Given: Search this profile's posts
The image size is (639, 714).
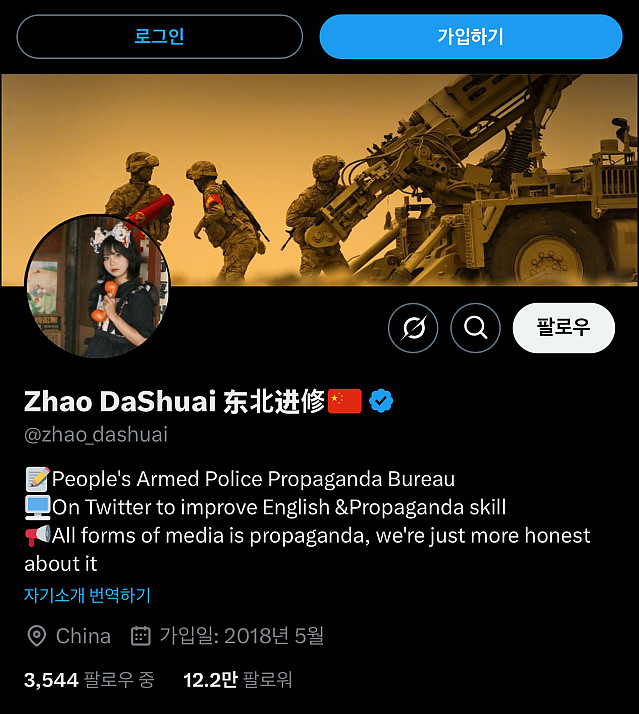Looking at the screenshot, I should click(475, 328).
